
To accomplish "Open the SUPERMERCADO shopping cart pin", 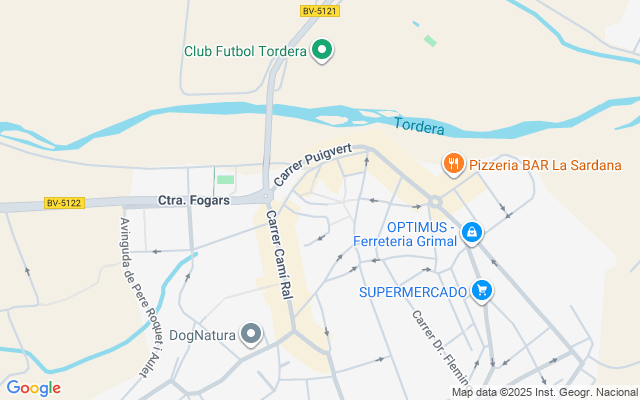I will click(x=482, y=291).
